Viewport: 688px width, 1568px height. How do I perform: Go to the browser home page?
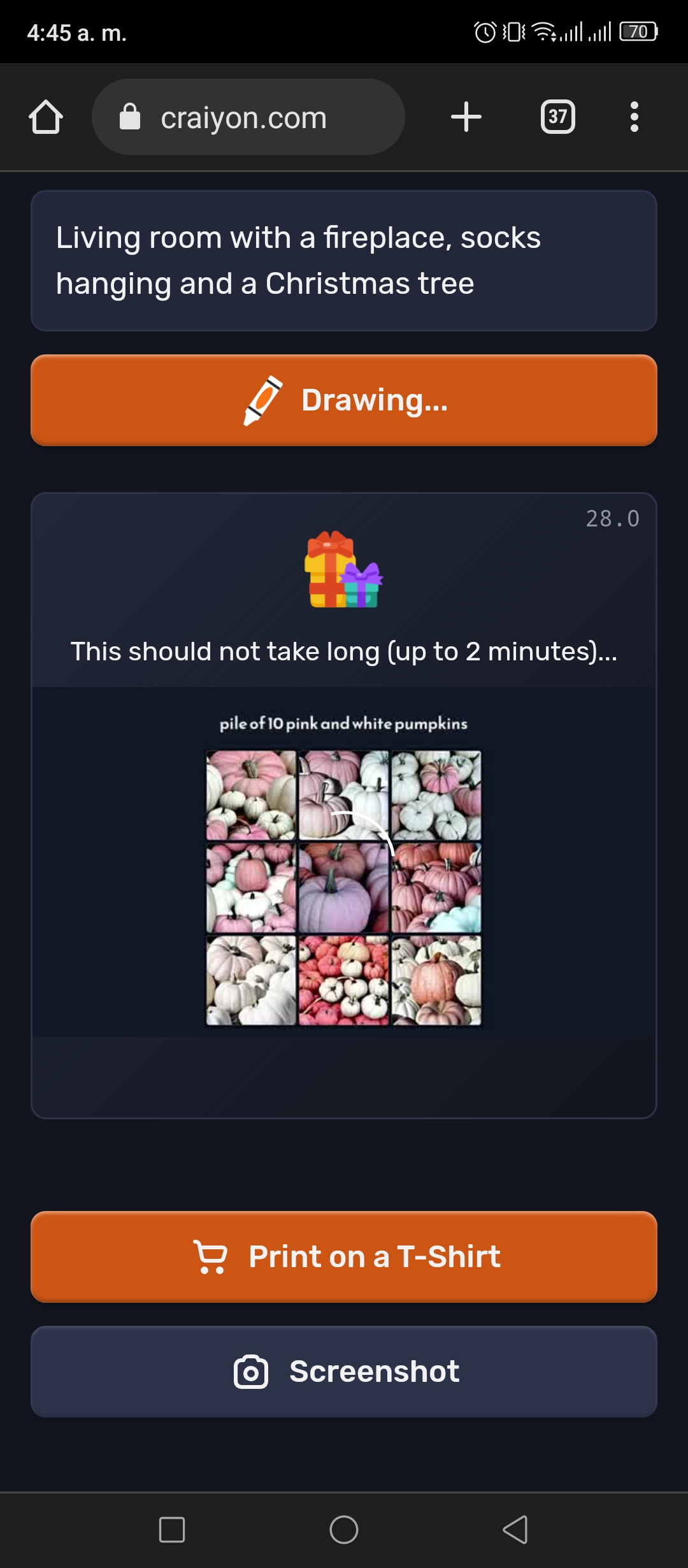[x=46, y=117]
